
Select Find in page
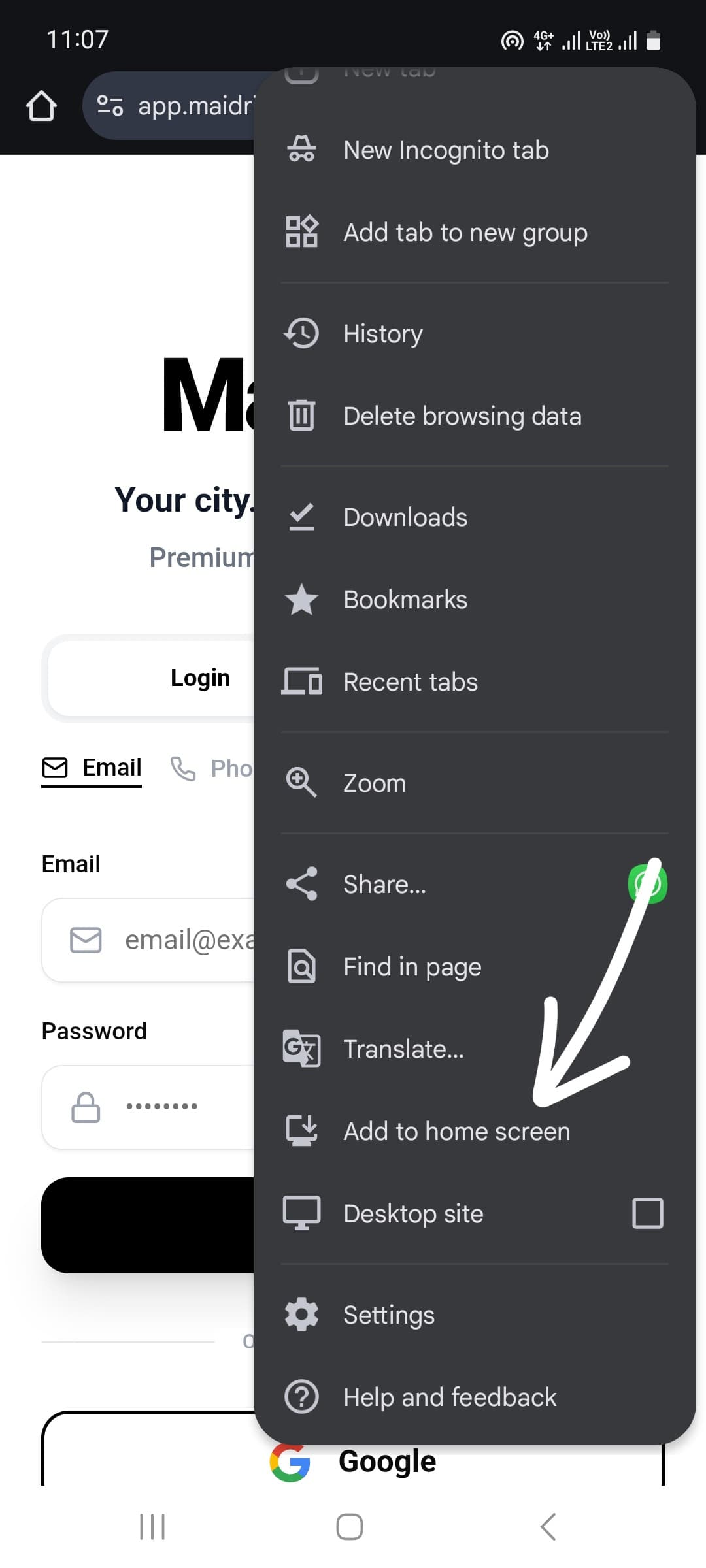click(x=412, y=967)
